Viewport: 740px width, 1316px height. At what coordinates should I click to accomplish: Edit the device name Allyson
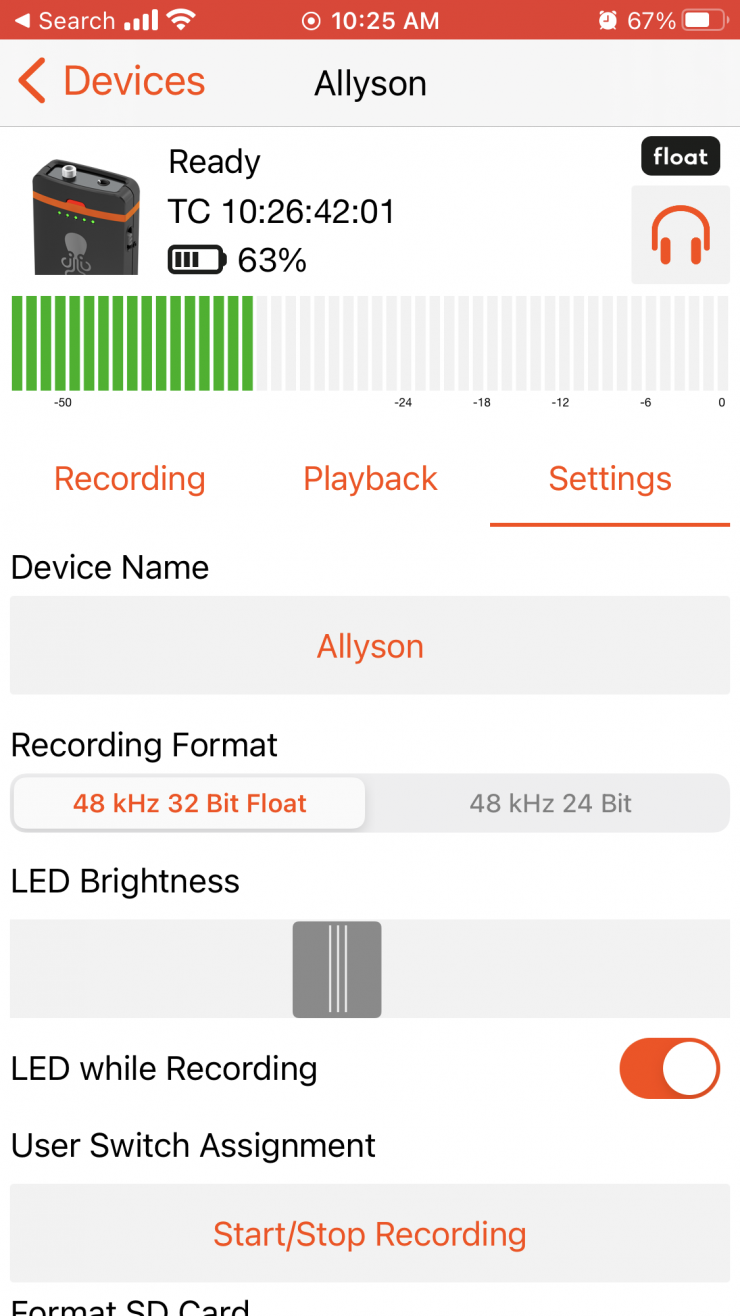pyautogui.click(x=370, y=646)
